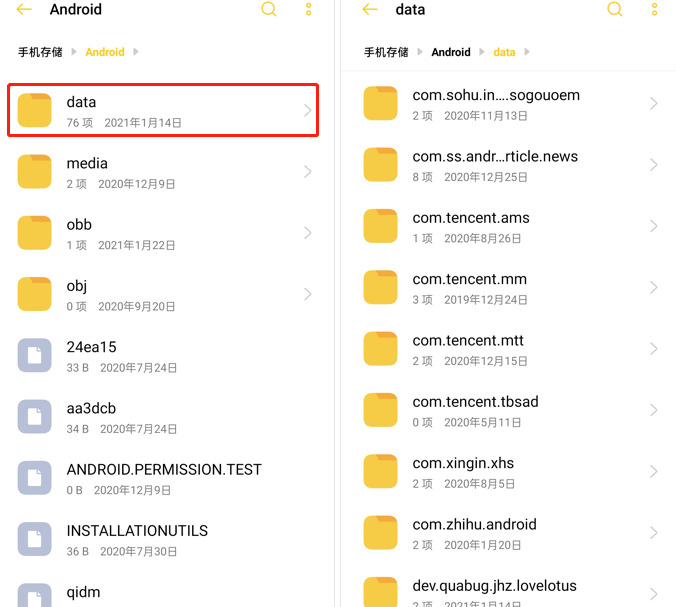Screen dimensions: 676x607
Task: Open overflow menu on the data folder screen
Action: 654,10
